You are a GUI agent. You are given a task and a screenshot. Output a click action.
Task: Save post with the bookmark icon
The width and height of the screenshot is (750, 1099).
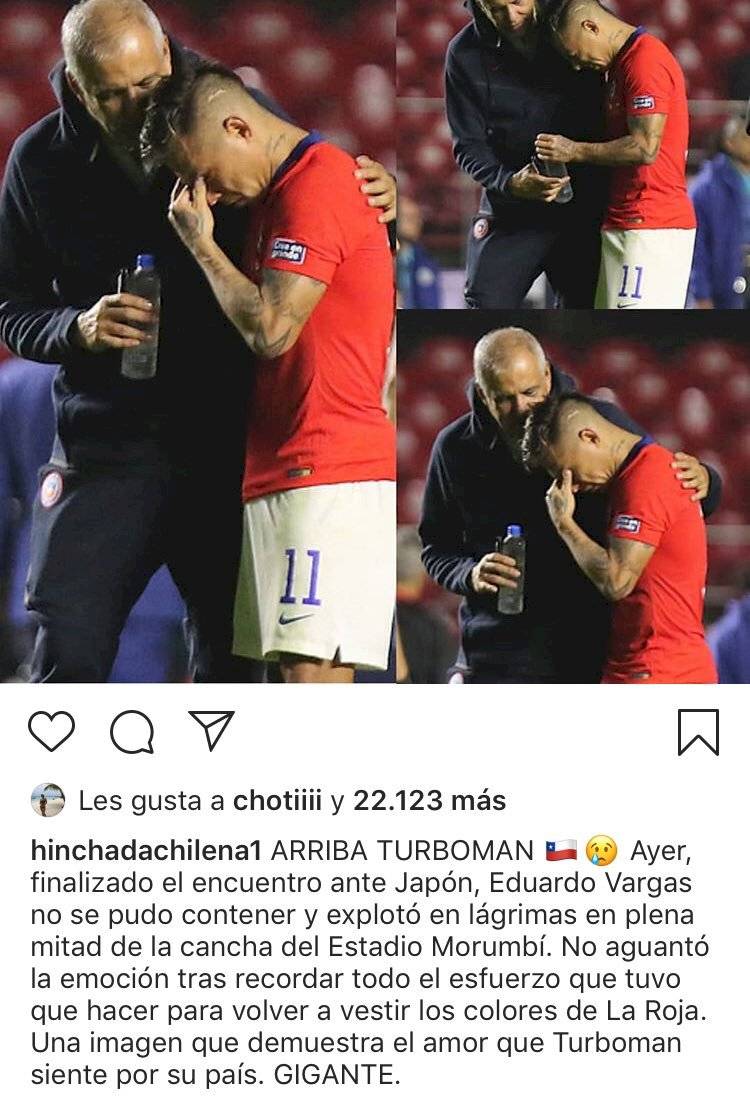(x=698, y=732)
